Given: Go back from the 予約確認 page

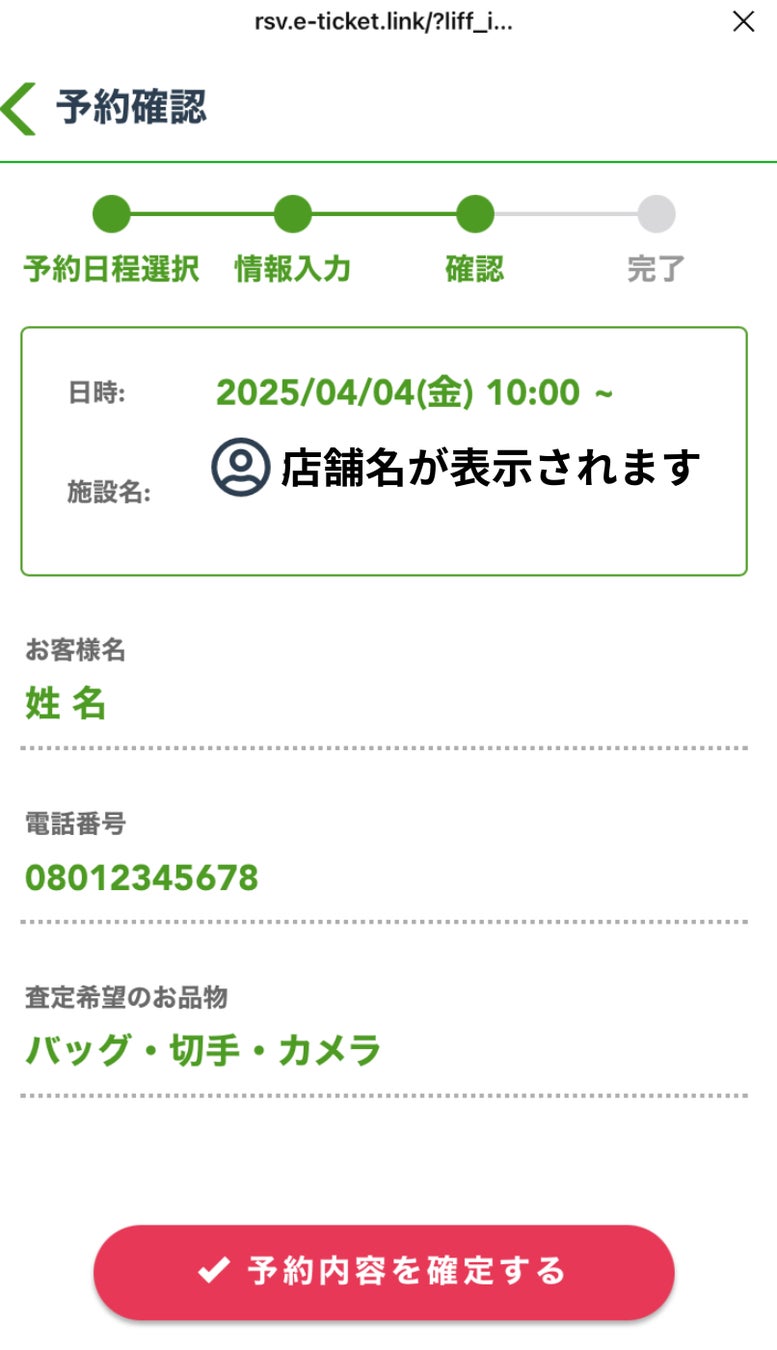Looking at the screenshot, I should click(20, 109).
